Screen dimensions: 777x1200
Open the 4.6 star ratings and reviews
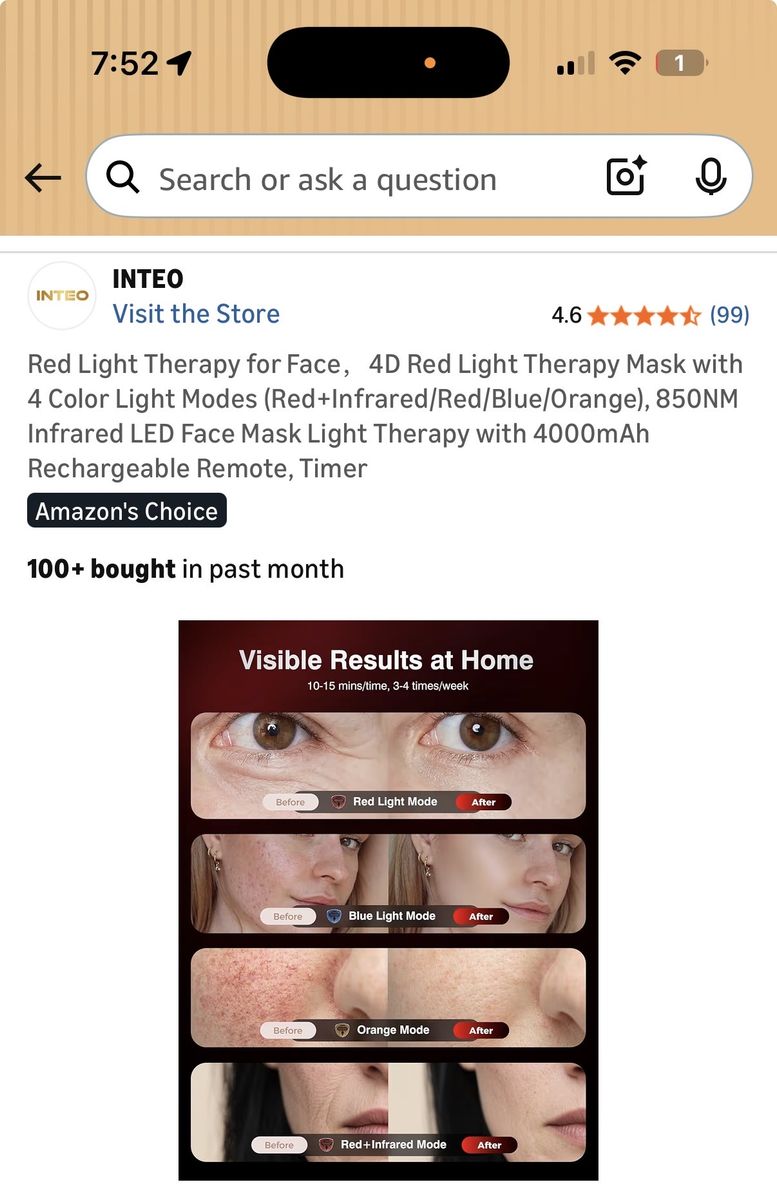point(650,315)
